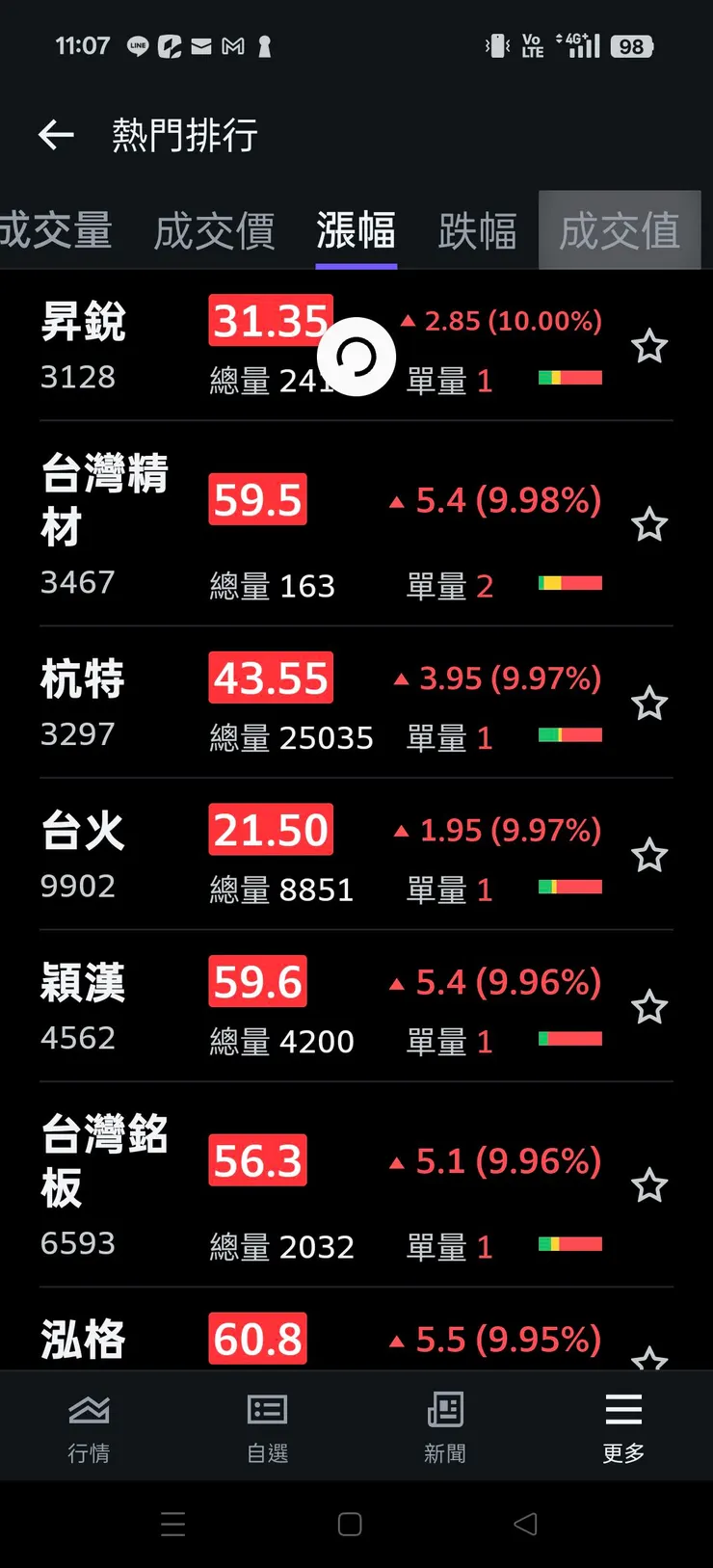Add 昇銳 to favorites with star

(648, 346)
